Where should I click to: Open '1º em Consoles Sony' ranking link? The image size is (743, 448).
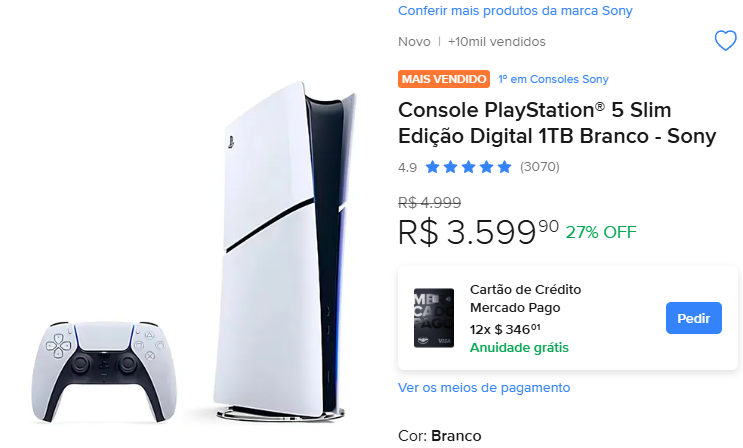(553, 79)
